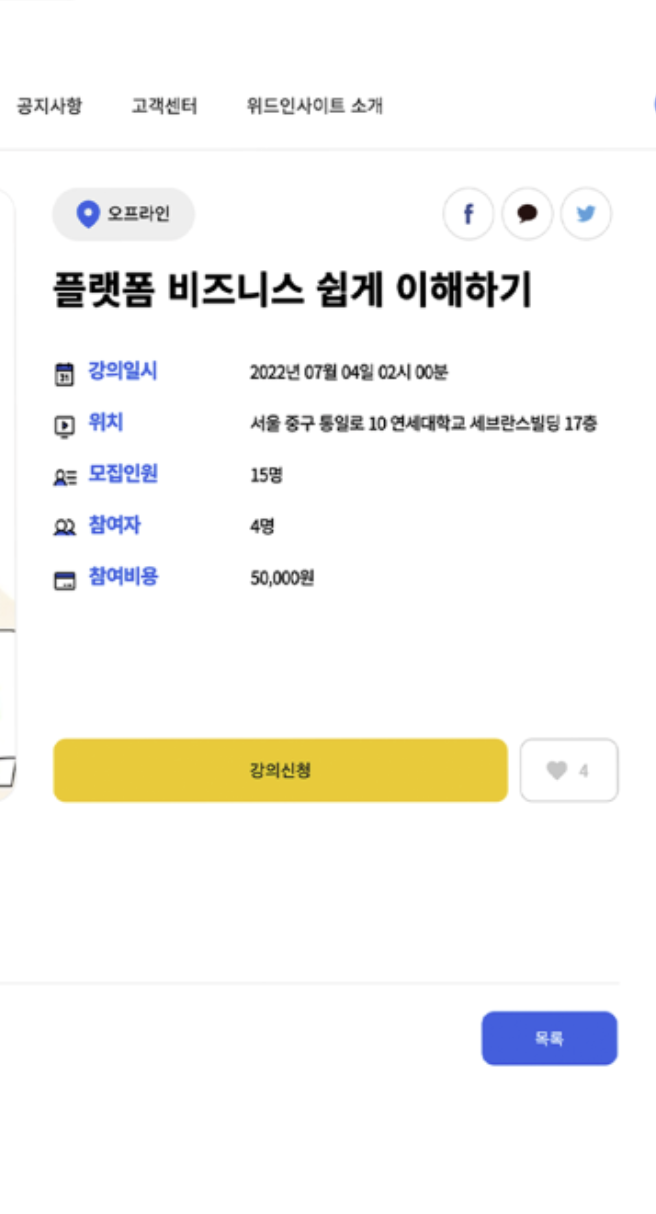
Task: Tap the 강의신청 apply button
Action: pyautogui.click(x=280, y=770)
